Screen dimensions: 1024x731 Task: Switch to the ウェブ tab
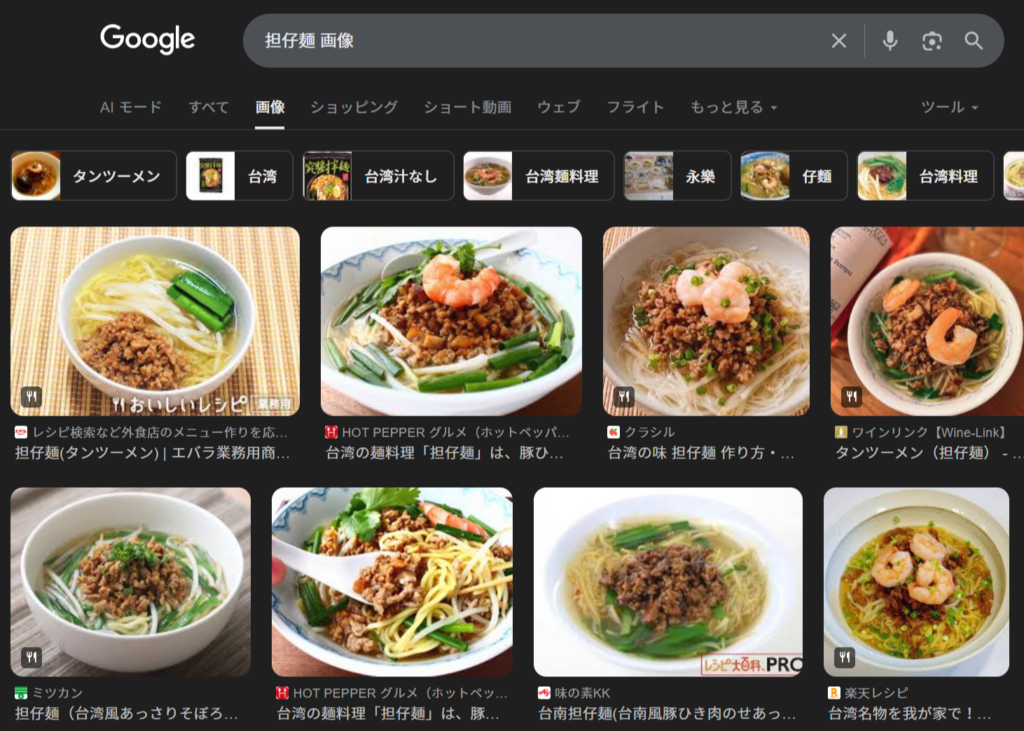tap(558, 107)
